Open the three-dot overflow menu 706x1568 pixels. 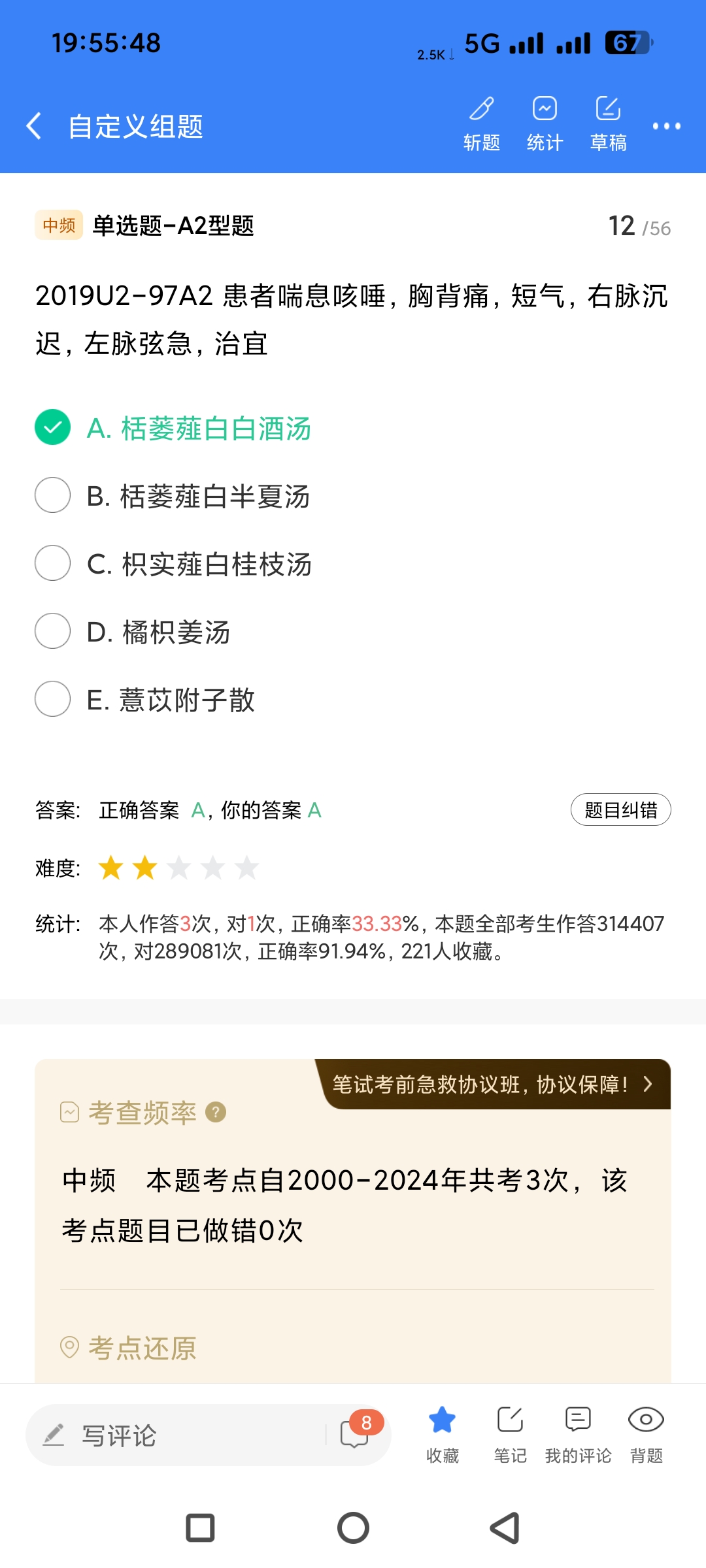point(666,126)
